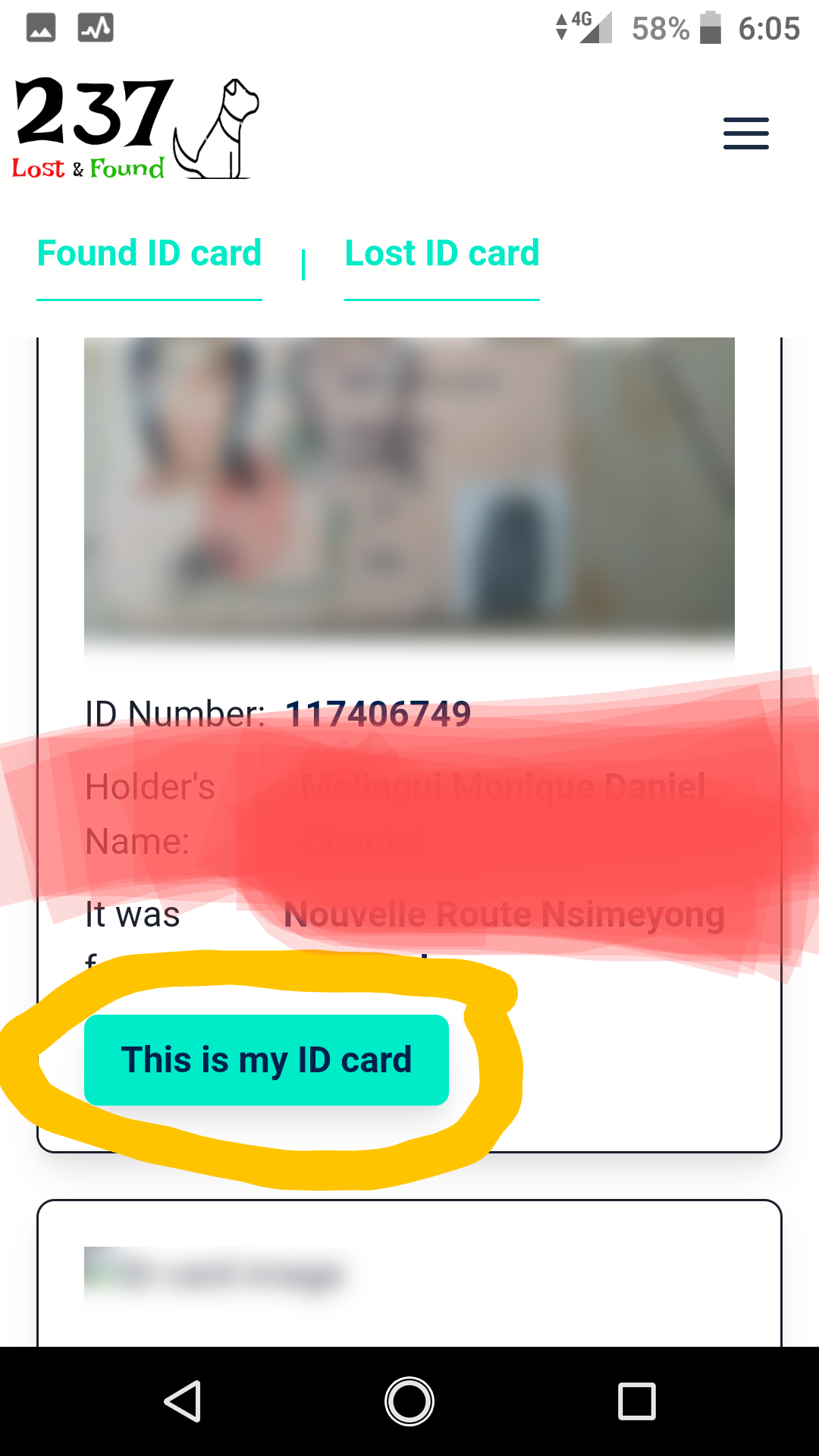Image resolution: width=819 pixels, height=1456 pixels.
Task: Switch to the Lost ID card tab
Action: [442, 253]
